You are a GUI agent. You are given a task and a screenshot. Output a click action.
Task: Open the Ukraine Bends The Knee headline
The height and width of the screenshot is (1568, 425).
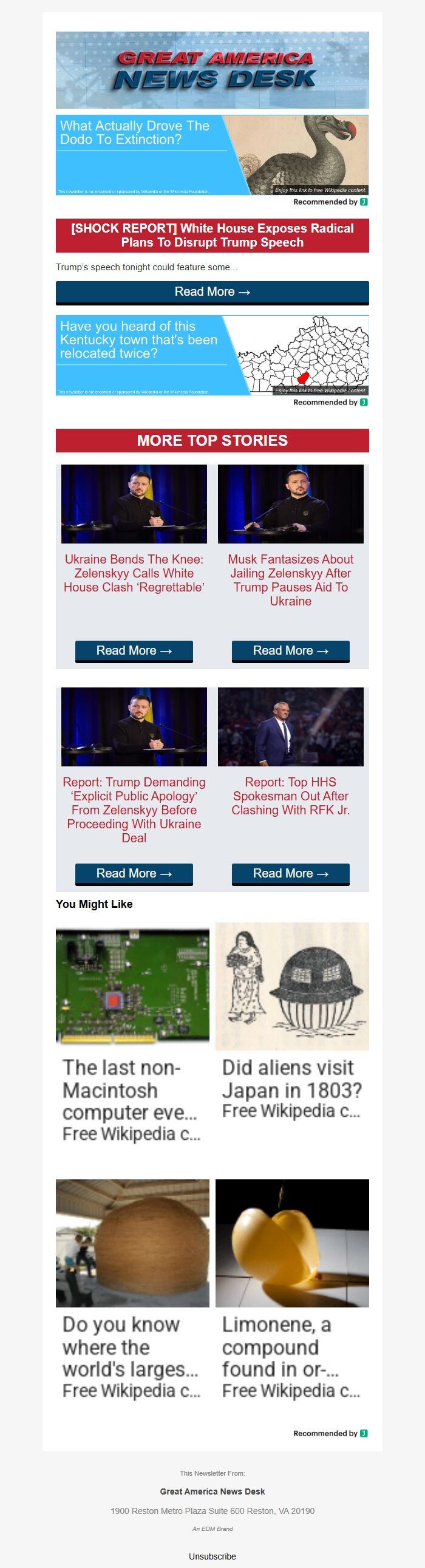[x=134, y=573]
